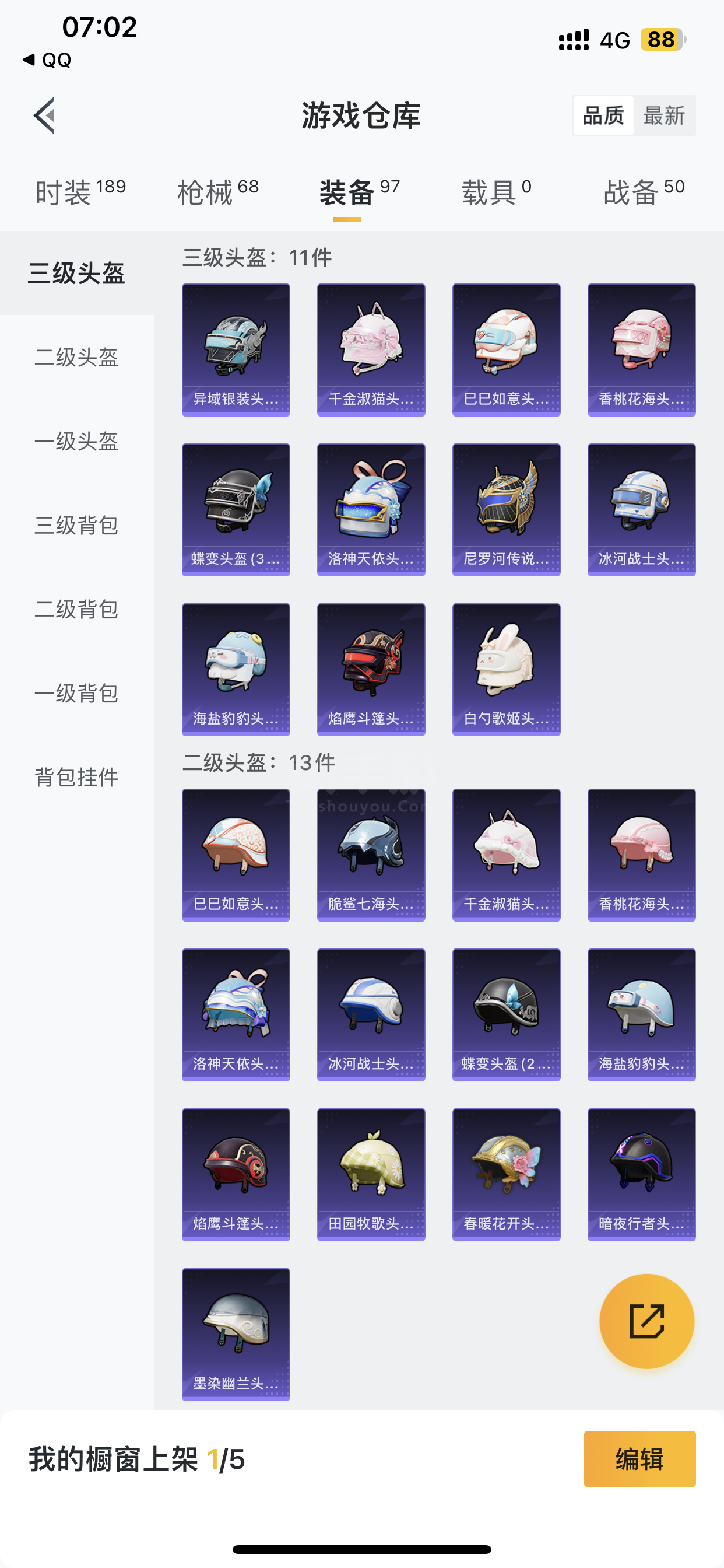
Task: Sort the warehouse by 品质
Action: [603, 115]
